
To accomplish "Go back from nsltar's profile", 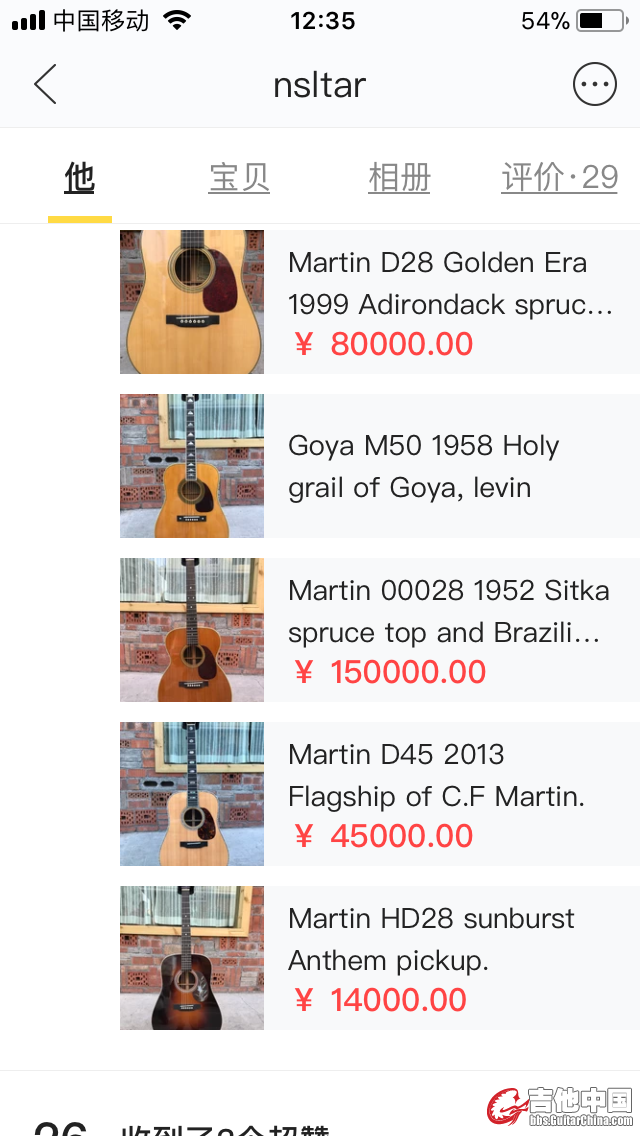I will (45, 85).
